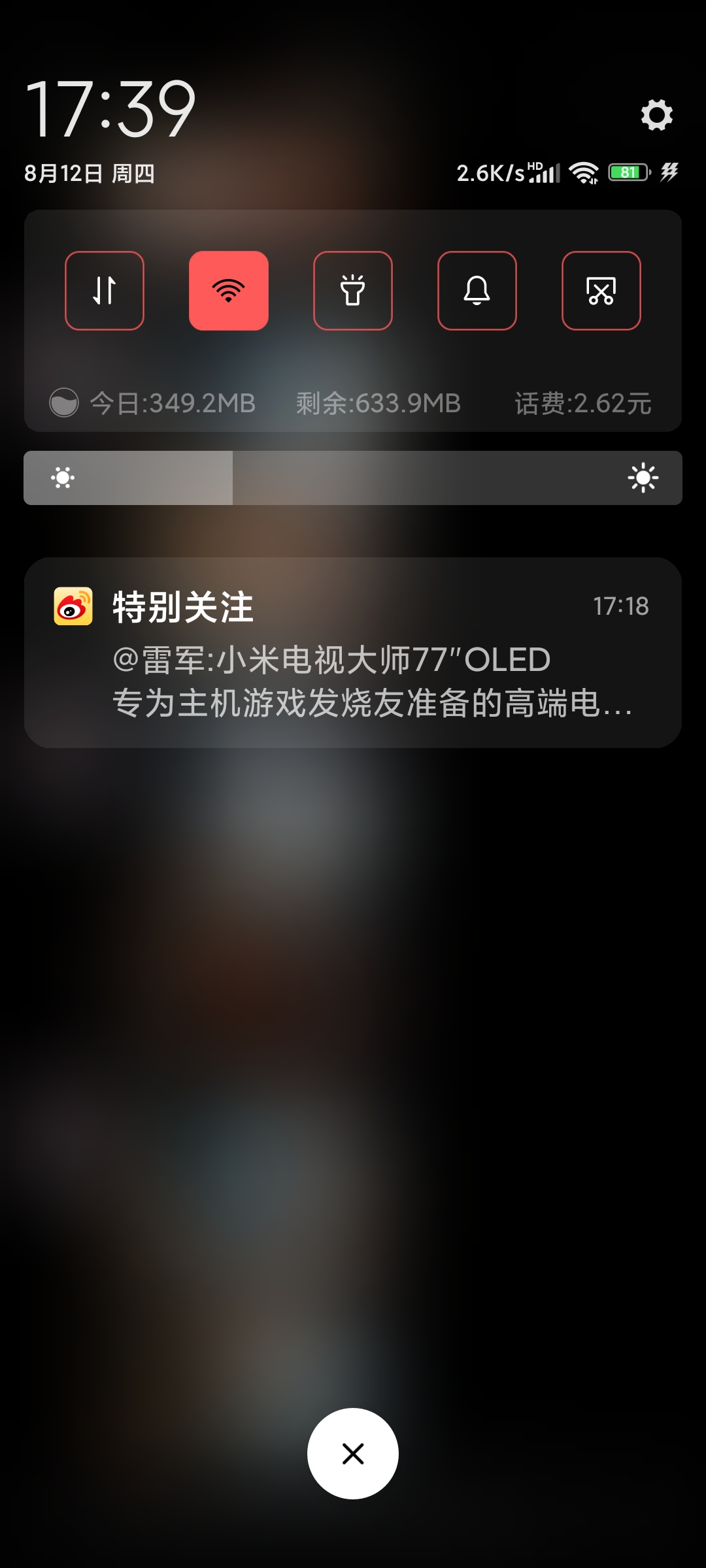This screenshot has height=1568, width=706.
Task: Open settings via the gear icon
Action: point(656,115)
